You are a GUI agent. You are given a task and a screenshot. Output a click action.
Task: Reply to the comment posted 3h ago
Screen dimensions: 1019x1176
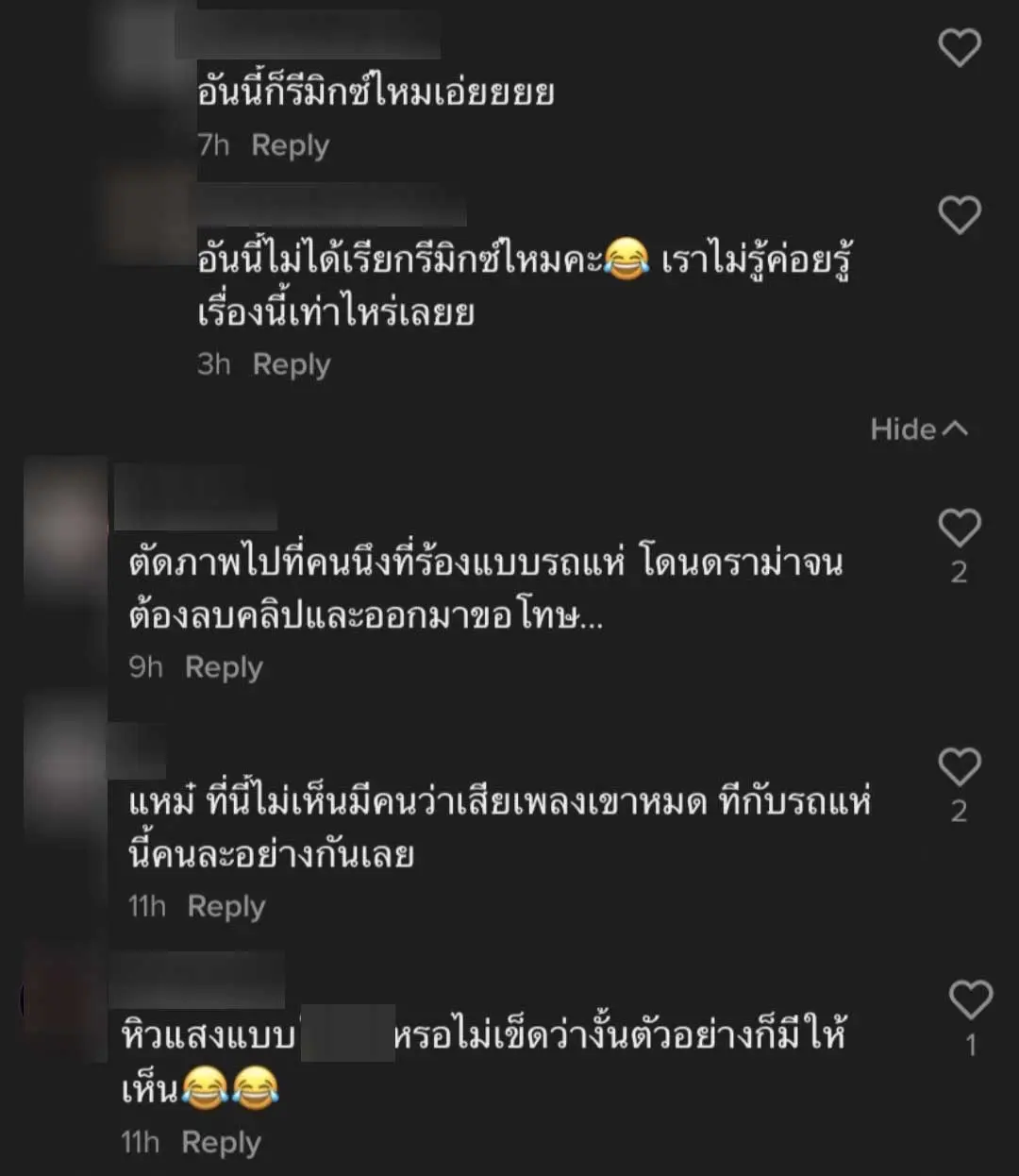tap(292, 364)
